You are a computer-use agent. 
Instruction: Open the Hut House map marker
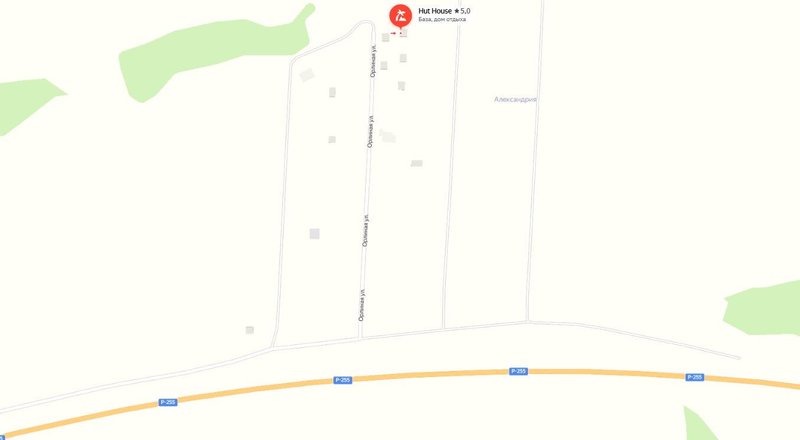pyautogui.click(x=400, y=15)
